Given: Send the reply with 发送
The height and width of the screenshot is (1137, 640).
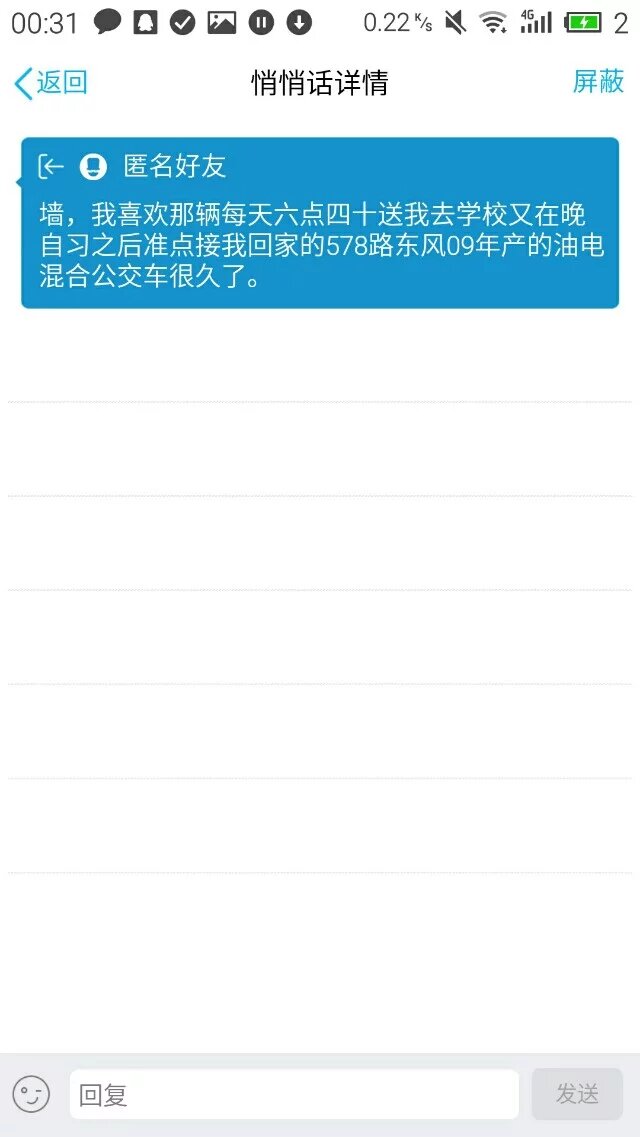Looking at the screenshot, I should 577,1094.
